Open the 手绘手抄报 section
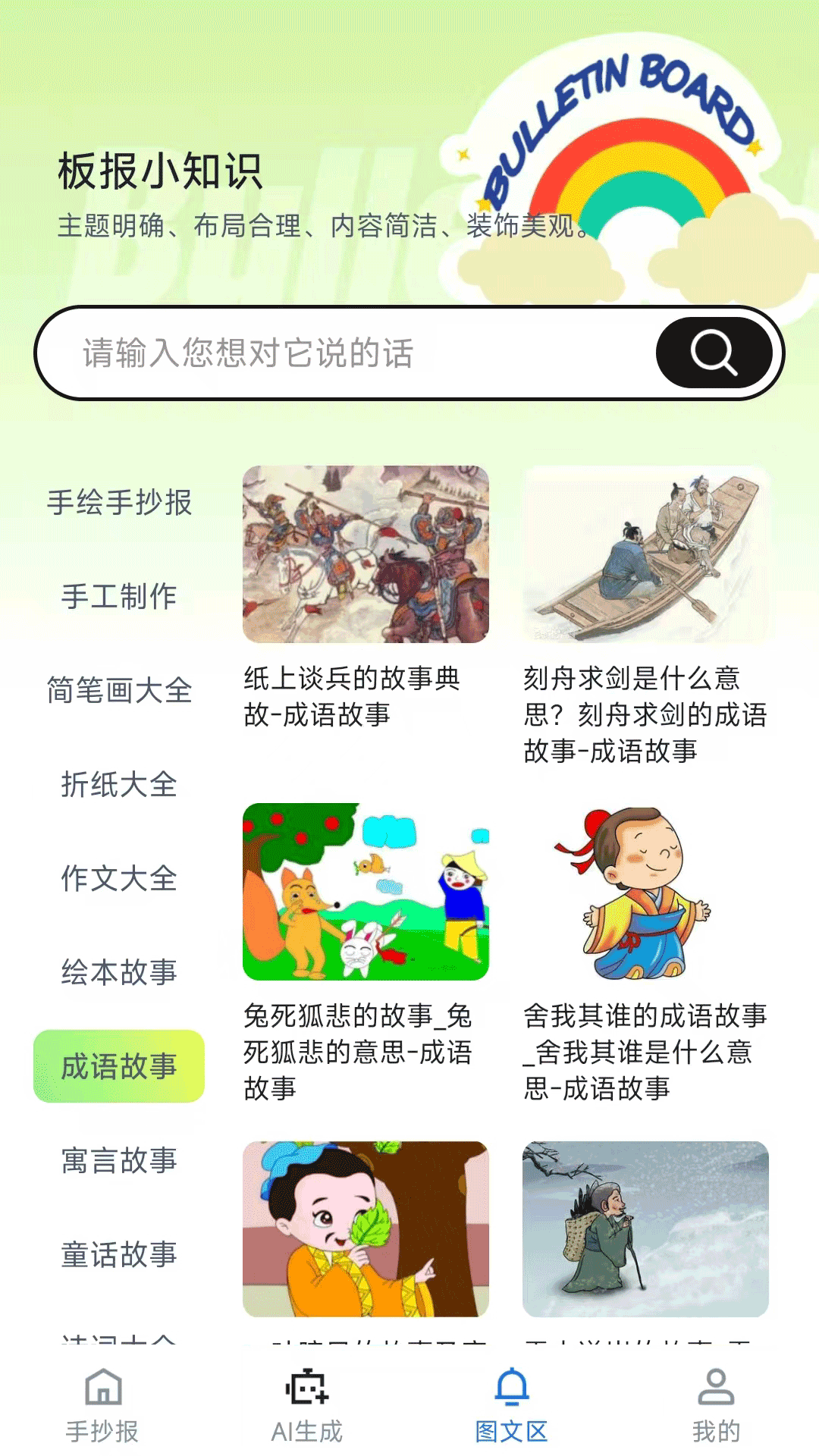Image resolution: width=819 pixels, height=1456 pixels. tap(118, 503)
